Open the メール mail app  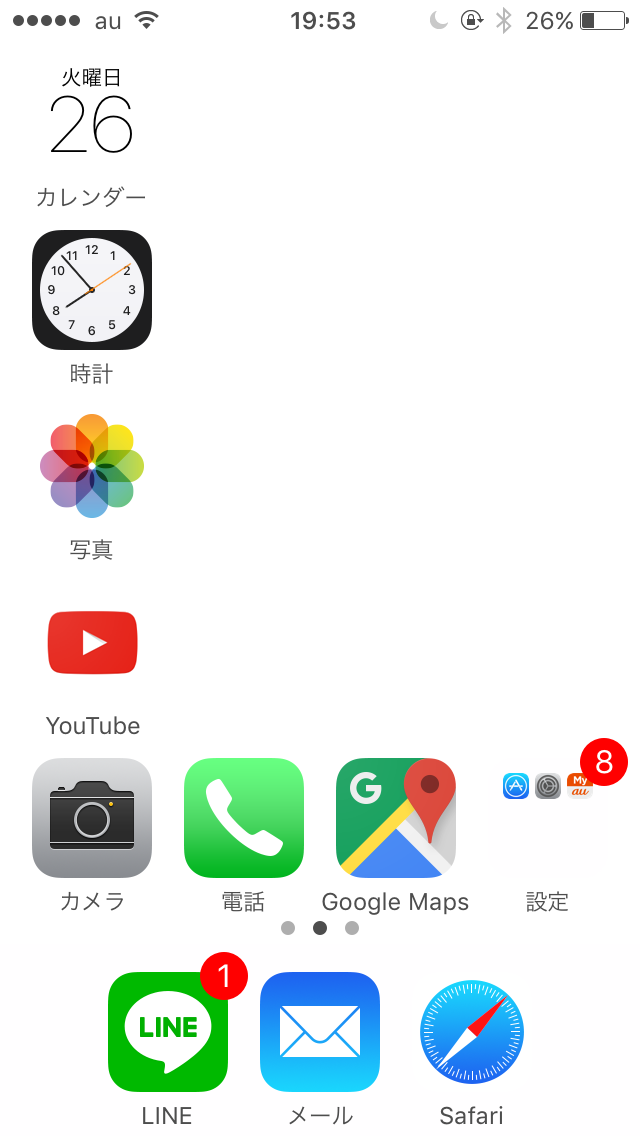coord(320,1032)
